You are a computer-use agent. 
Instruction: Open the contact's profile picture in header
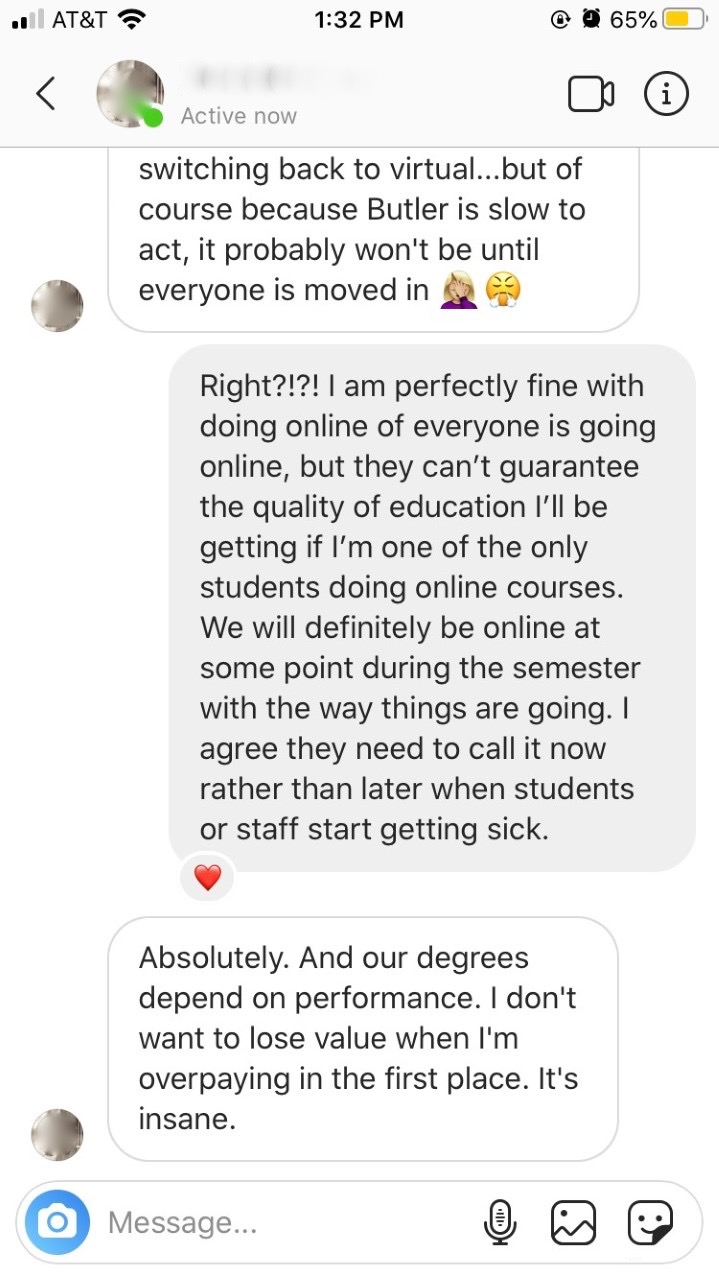tap(130, 94)
